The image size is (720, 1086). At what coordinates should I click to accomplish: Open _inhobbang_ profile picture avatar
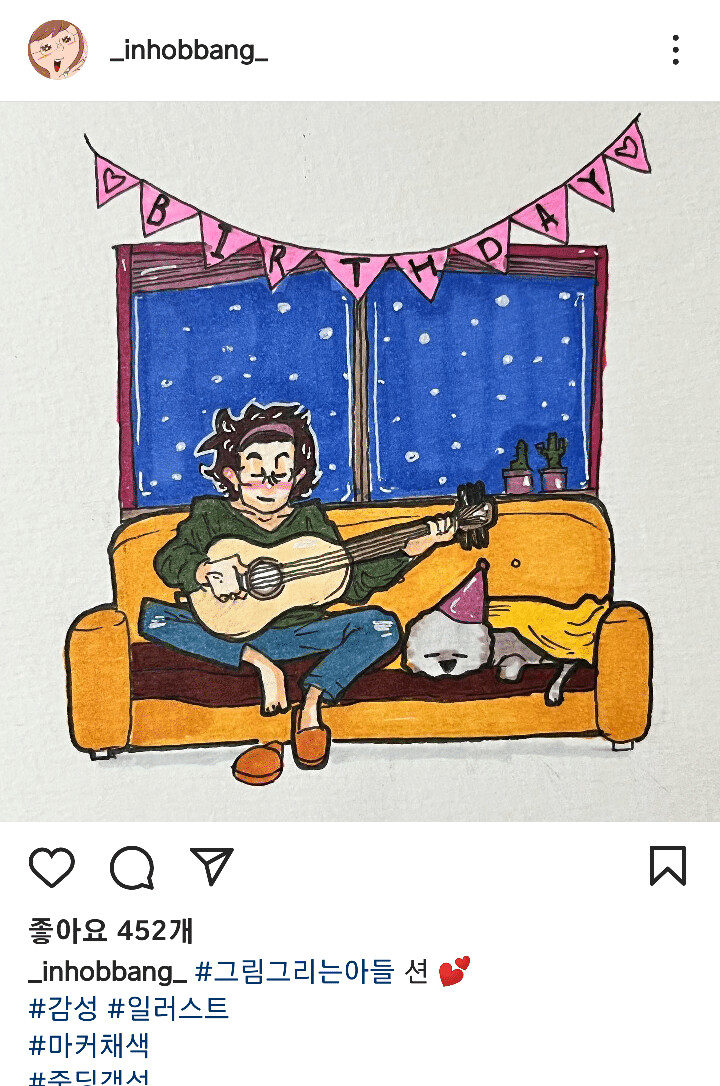click(x=58, y=50)
